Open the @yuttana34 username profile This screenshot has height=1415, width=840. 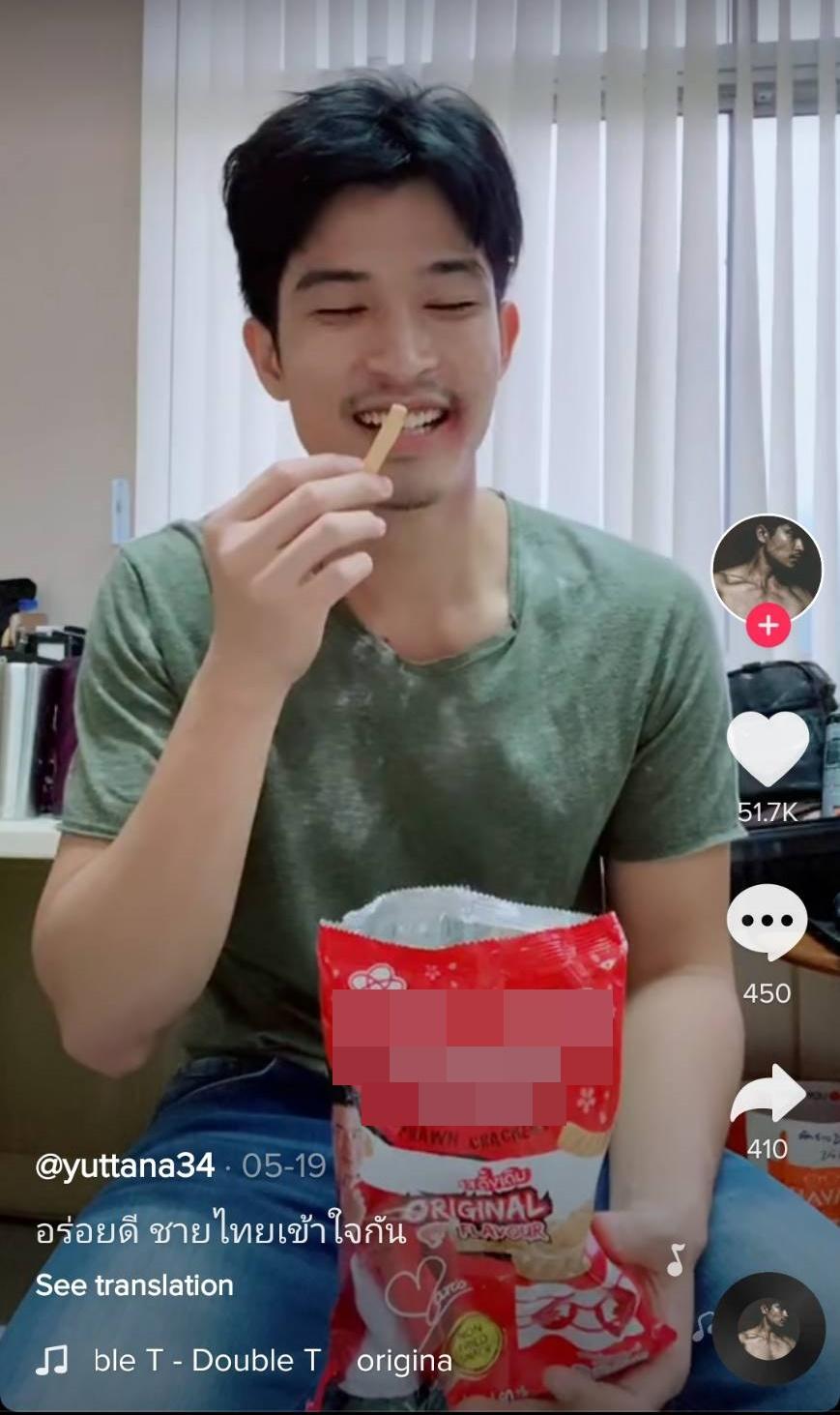[125, 1165]
